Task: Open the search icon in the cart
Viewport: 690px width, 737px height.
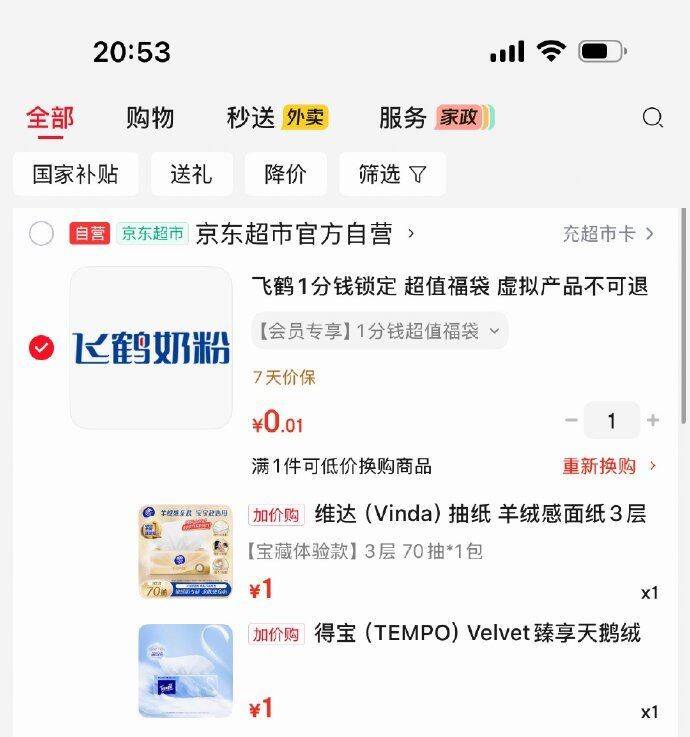Action: coord(652,118)
